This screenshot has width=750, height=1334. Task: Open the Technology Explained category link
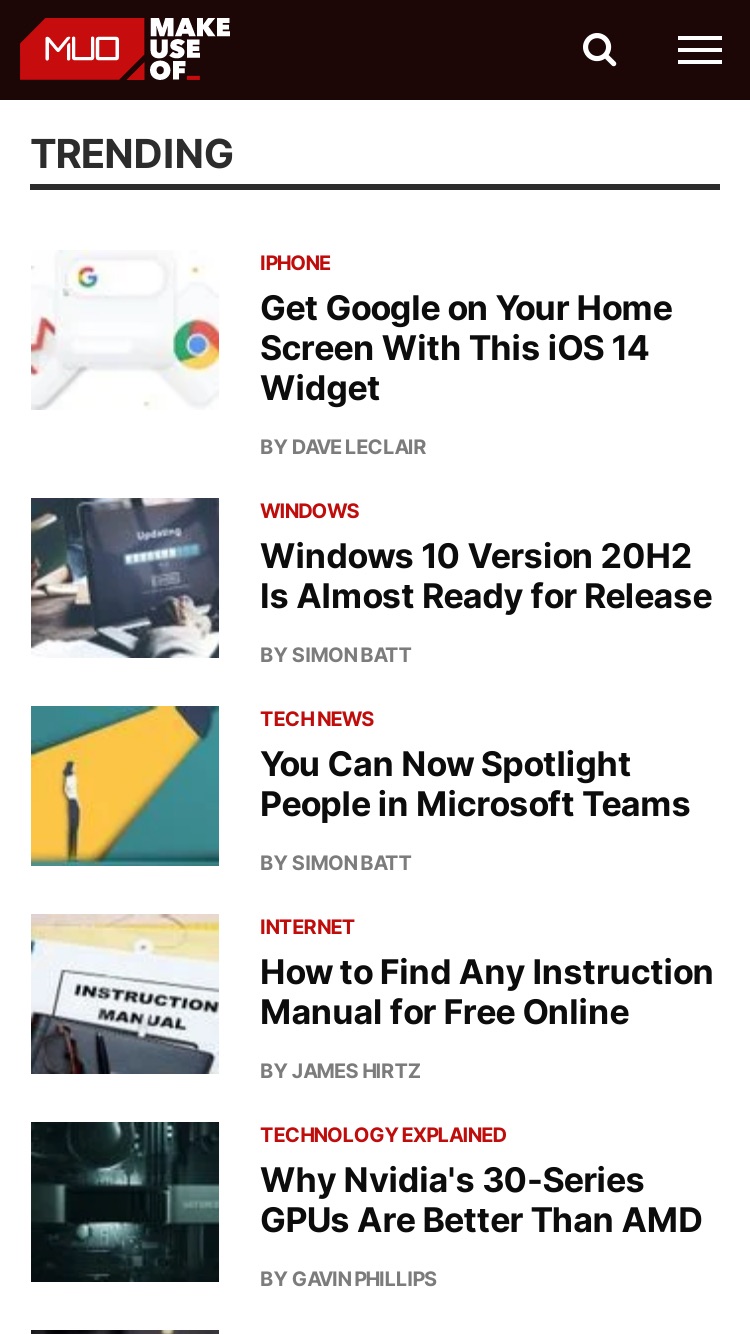[x=383, y=1135]
